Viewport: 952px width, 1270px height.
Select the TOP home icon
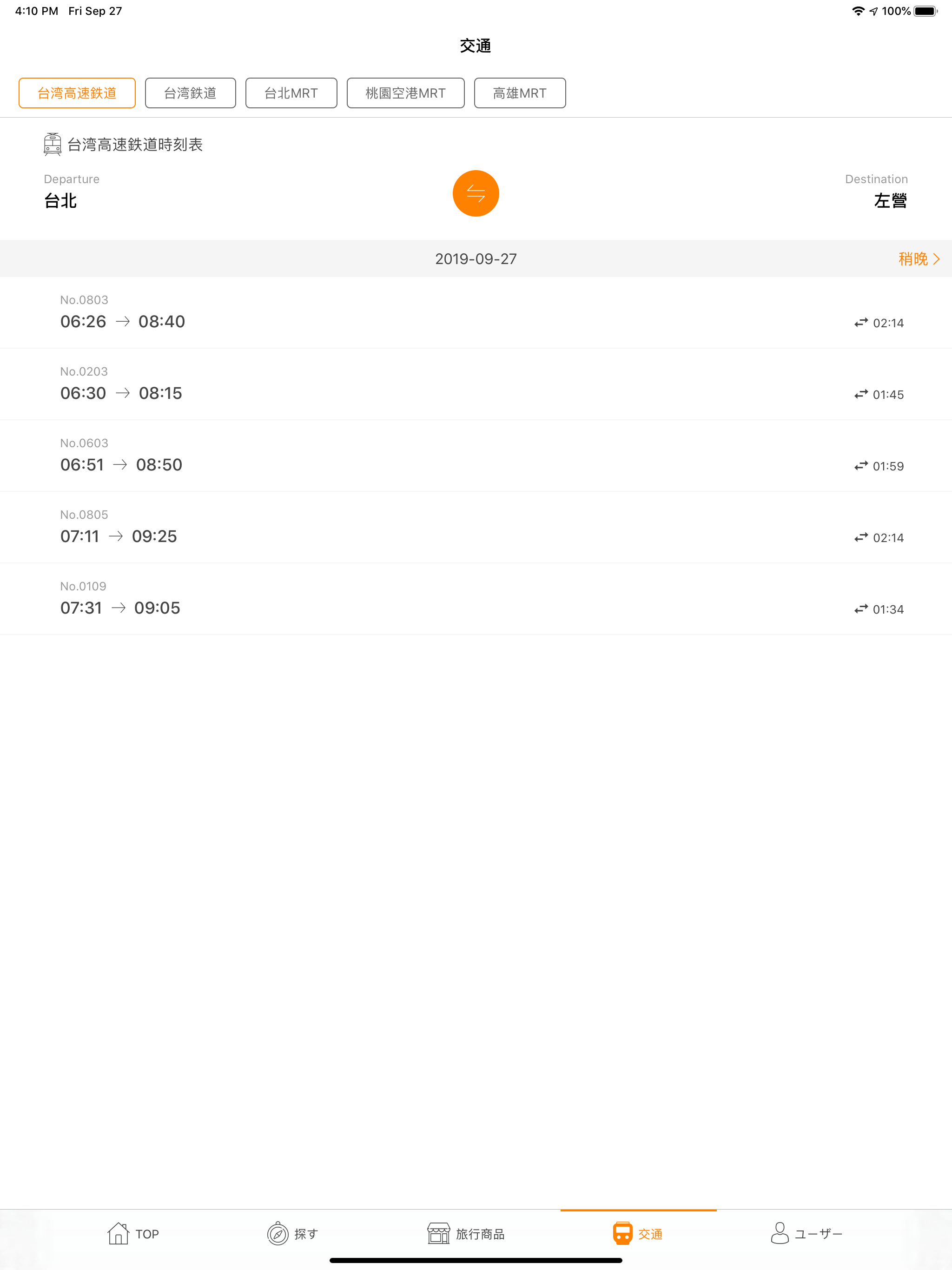click(x=118, y=1233)
